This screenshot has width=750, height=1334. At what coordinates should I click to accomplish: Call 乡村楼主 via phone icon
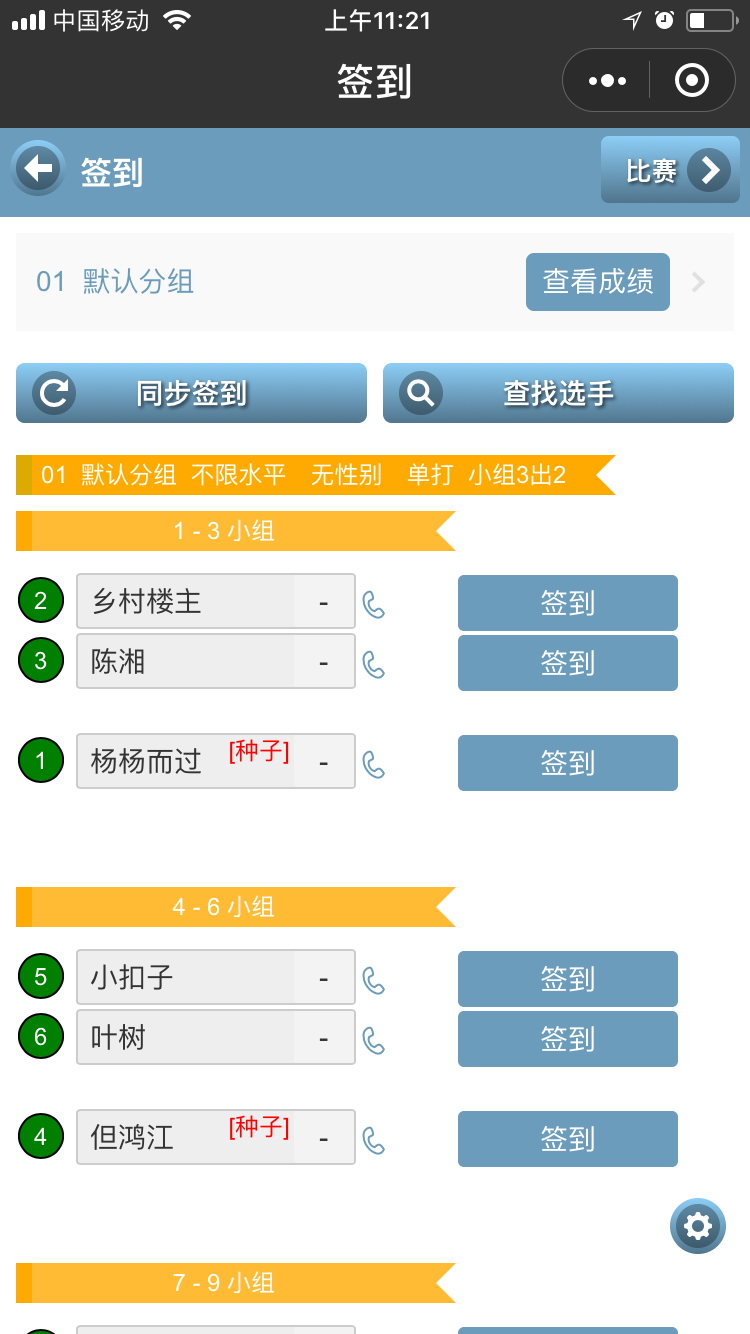pos(374,605)
